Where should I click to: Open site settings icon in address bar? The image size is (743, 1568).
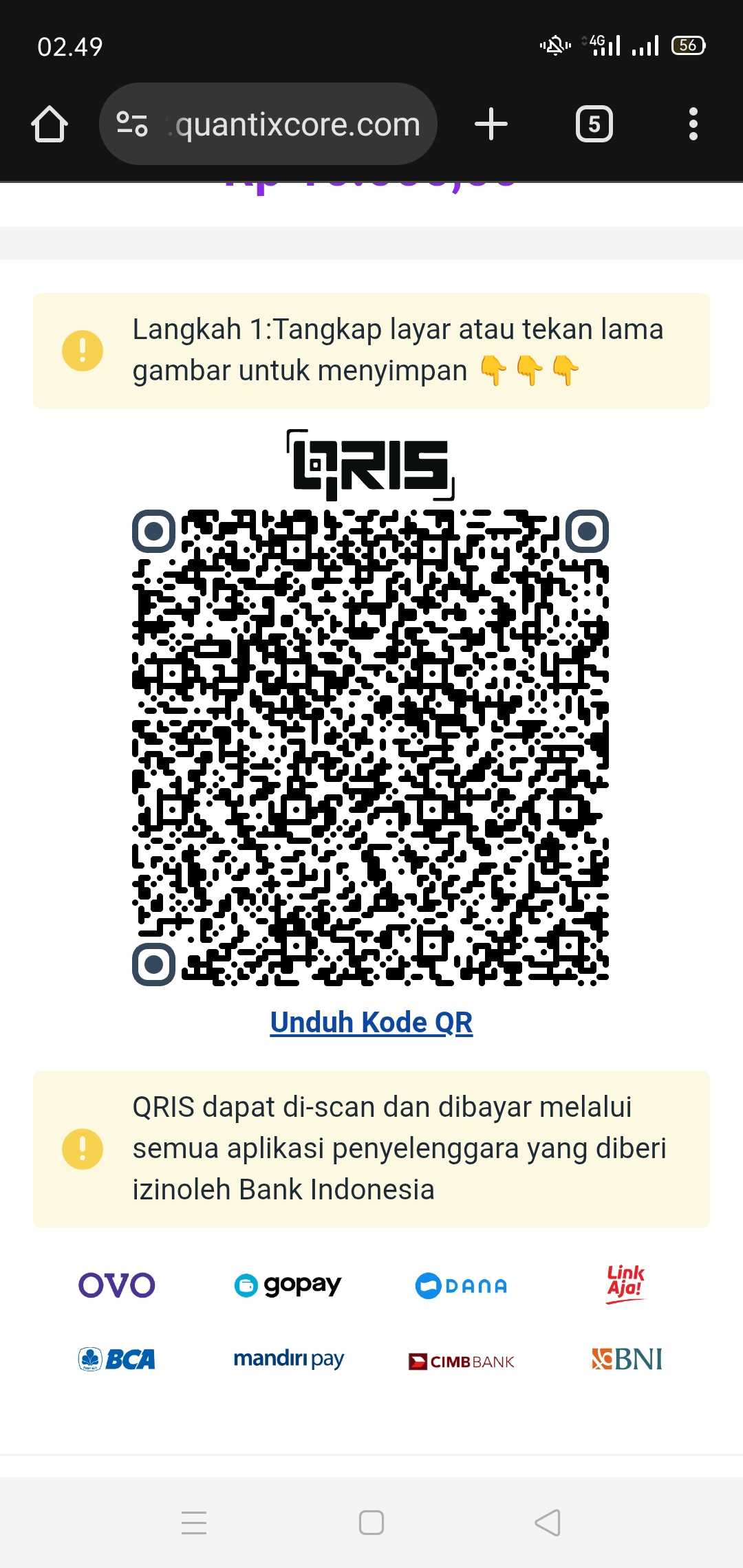[x=132, y=124]
